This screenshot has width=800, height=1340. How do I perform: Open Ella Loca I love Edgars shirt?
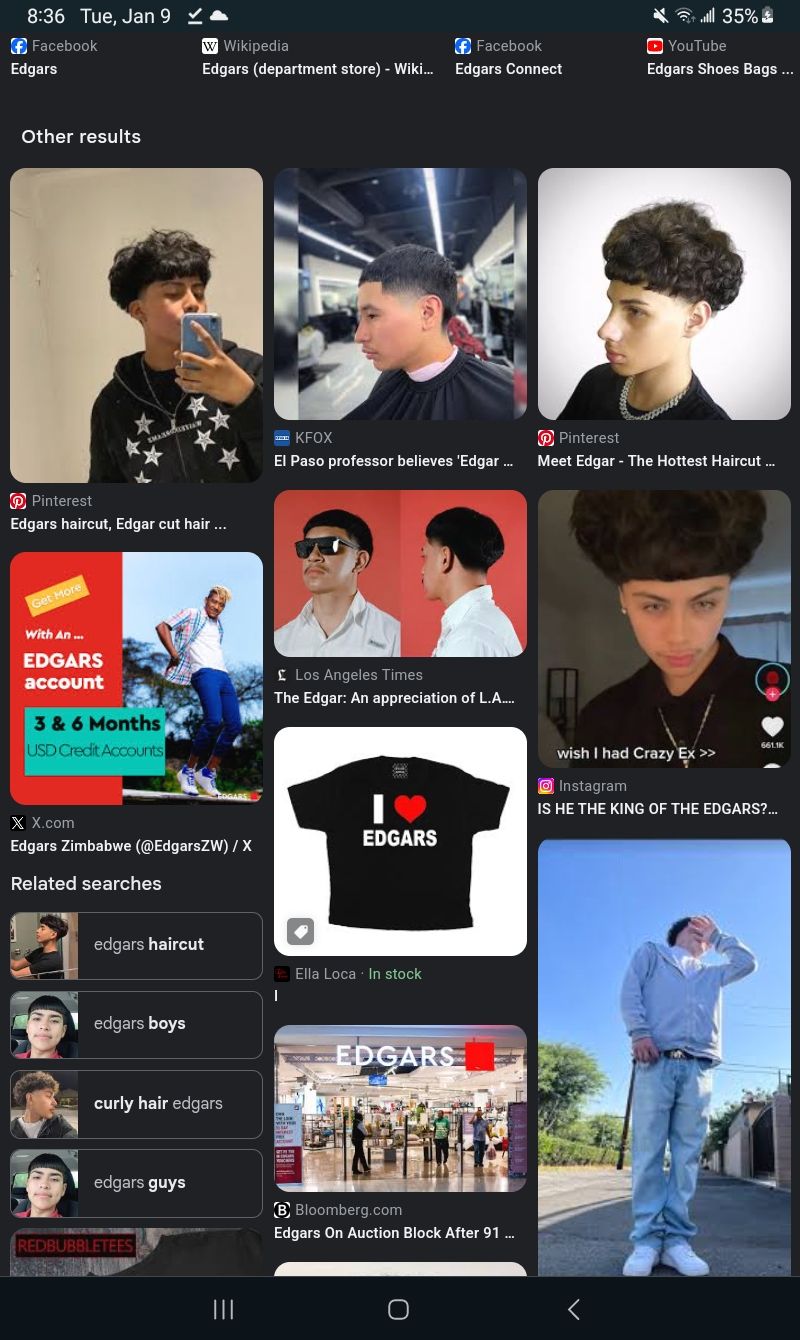click(400, 841)
